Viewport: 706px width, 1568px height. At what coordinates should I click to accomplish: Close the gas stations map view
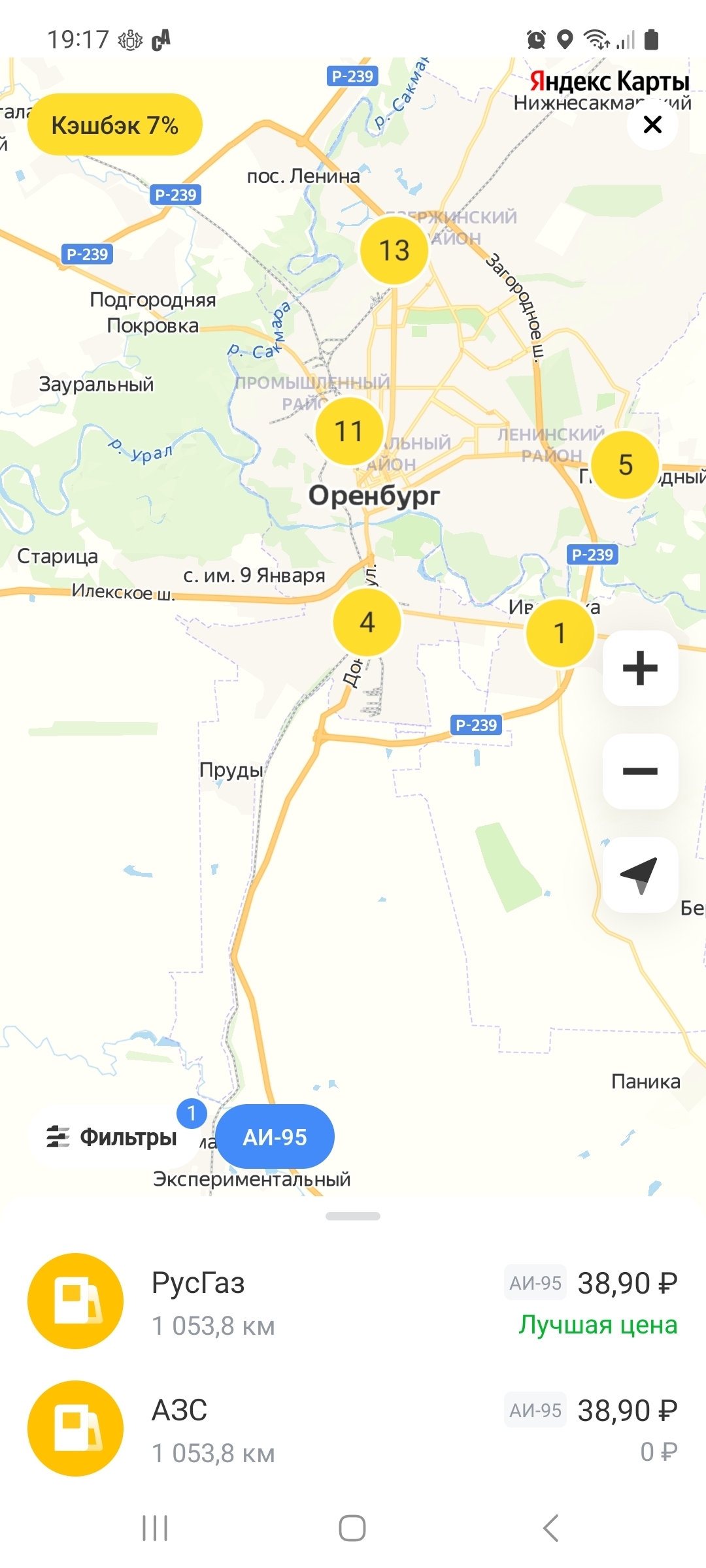(x=652, y=124)
